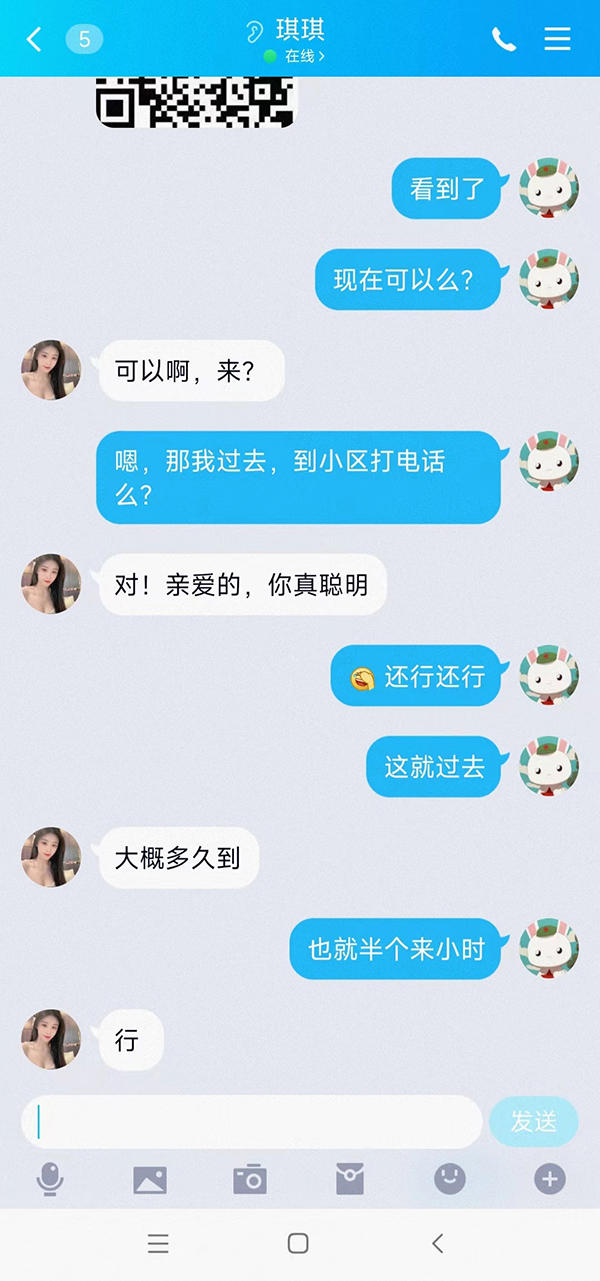
Task: Open 琪琪's online status details
Action: 296,57
